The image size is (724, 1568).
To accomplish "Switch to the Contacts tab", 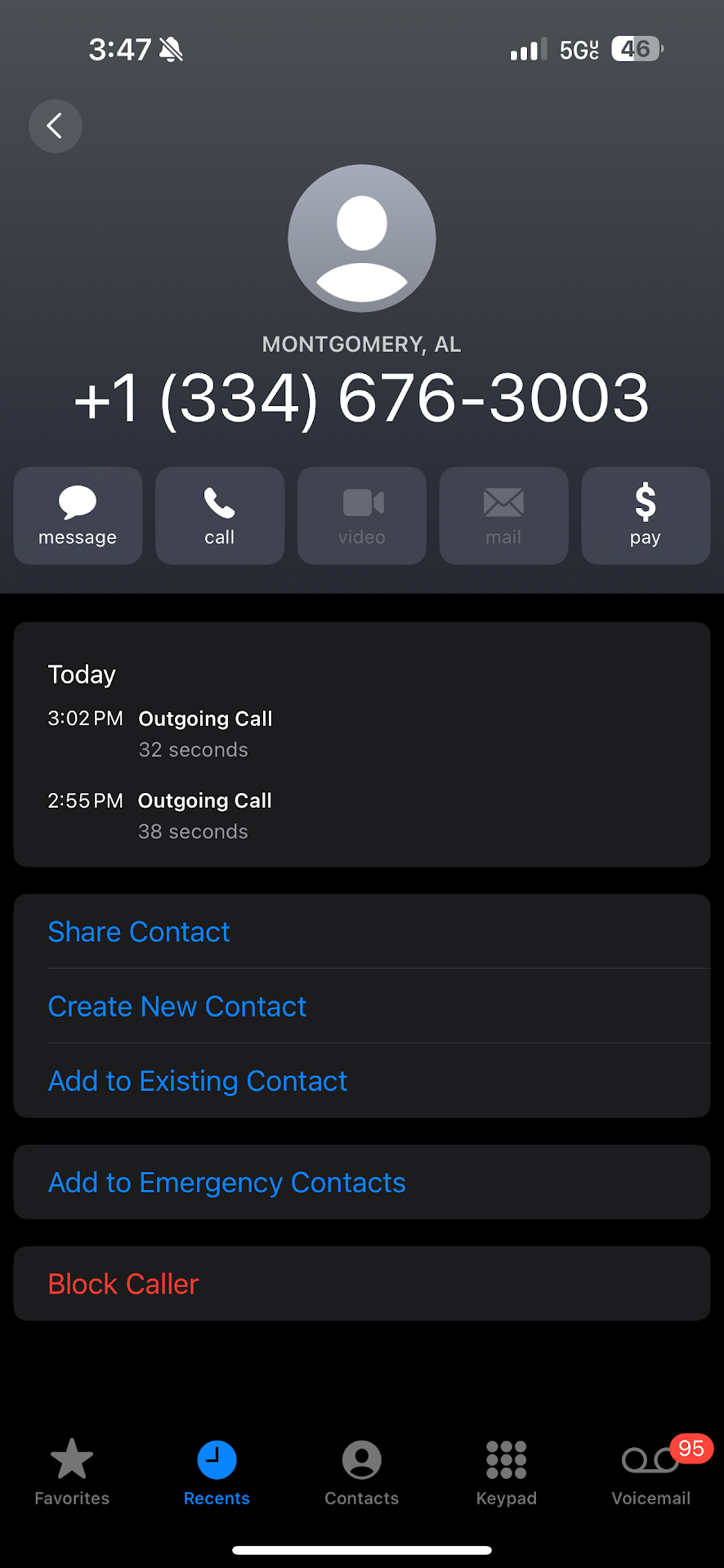I will (x=361, y=1472).
